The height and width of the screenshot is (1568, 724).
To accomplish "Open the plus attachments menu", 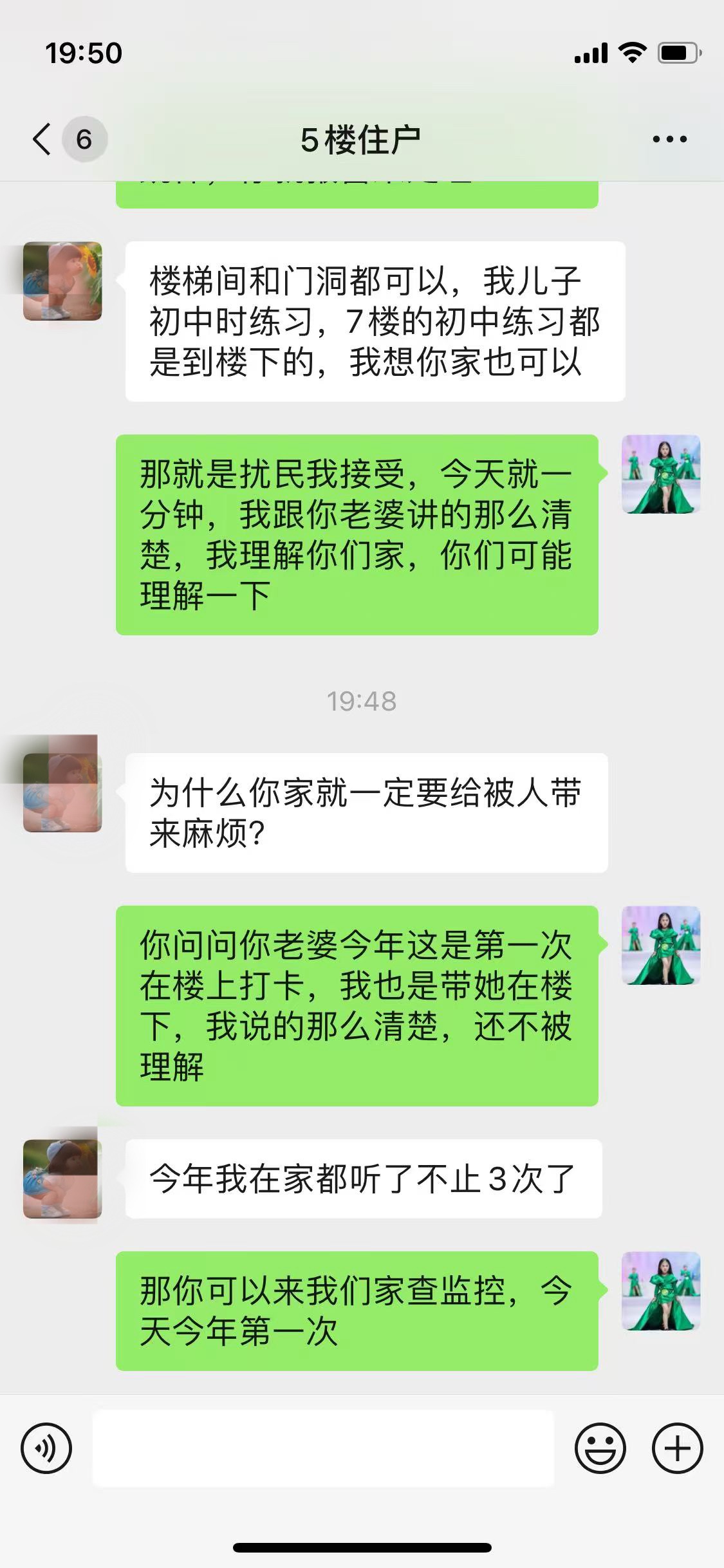I will [677, 1449].
